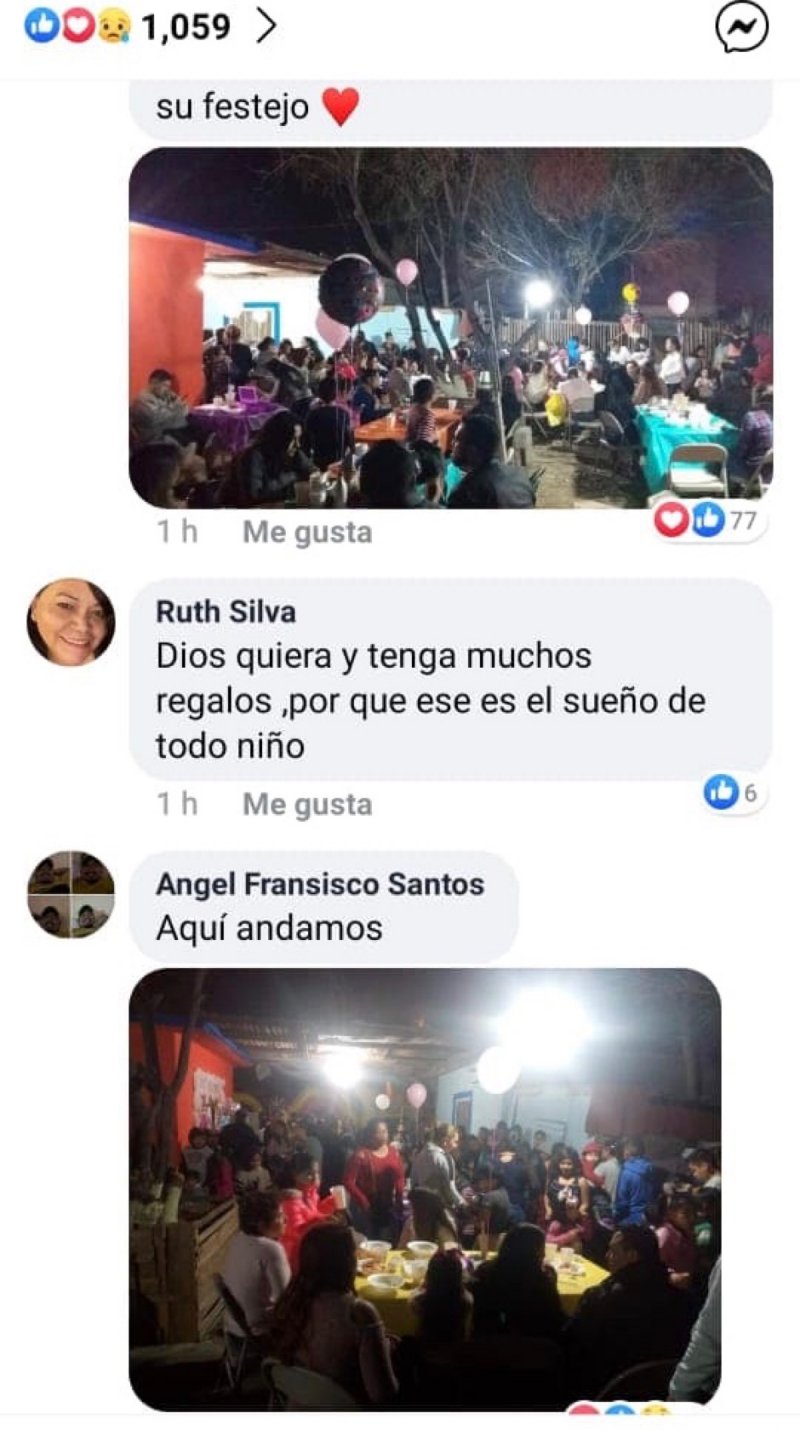The image size is (800, 1430).
Task: Like Ruth Silva's comment
Action: point(306,805)
